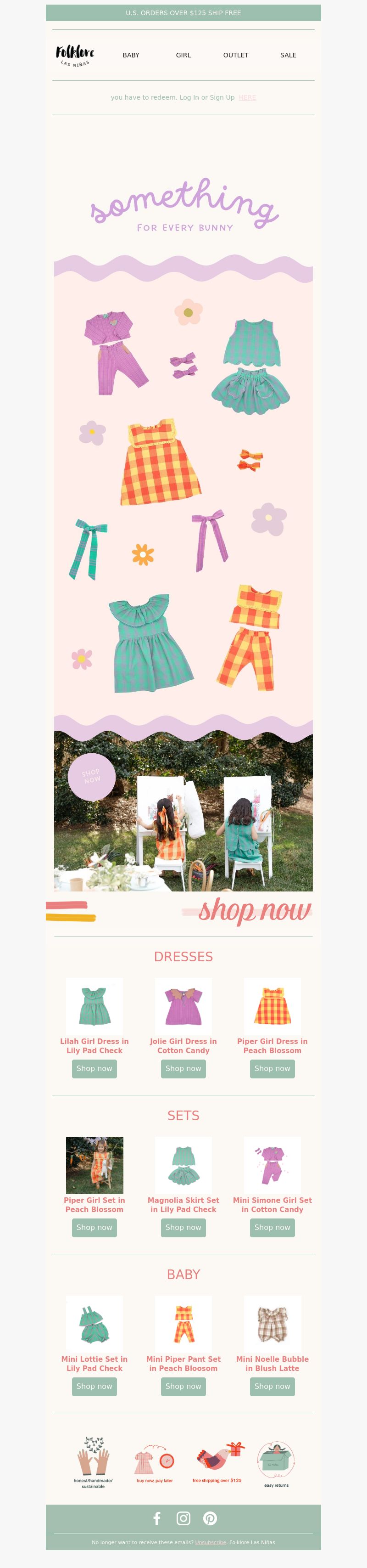The width and height of the screenshot is (367, 1568).
Task: Visit the Facebook page
Action: [x=157, y=1518]
